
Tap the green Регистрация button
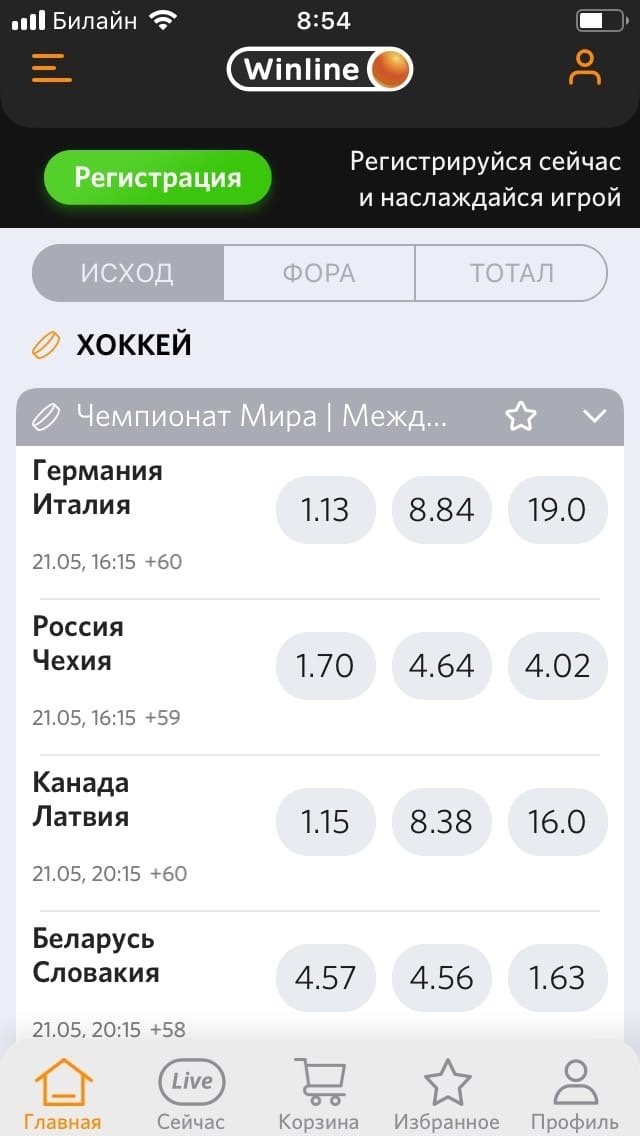(x=158, y=178)
